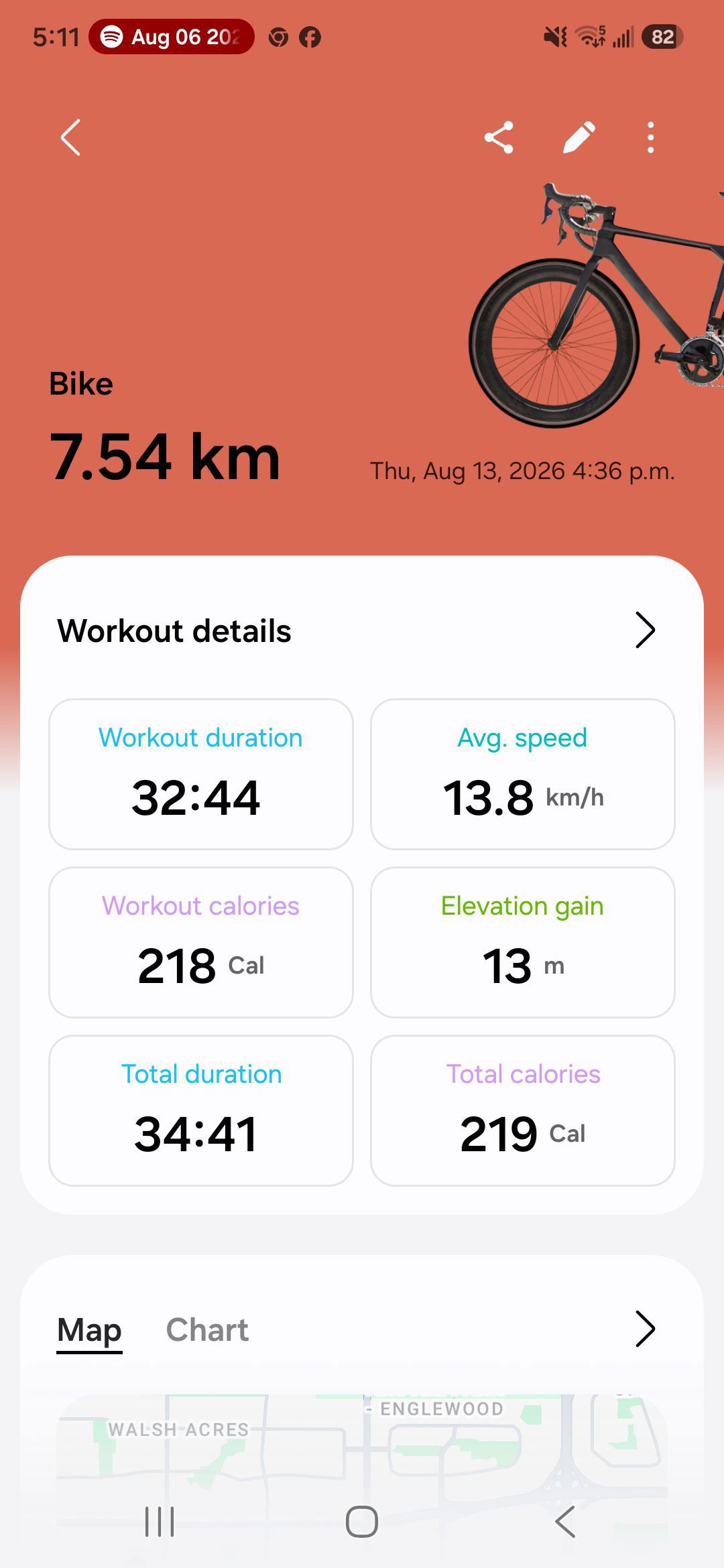Image resolution: width=724 pixels, height=1568 pixels.
Task: Switch to the Chart tab
Action: point(207,1329)
